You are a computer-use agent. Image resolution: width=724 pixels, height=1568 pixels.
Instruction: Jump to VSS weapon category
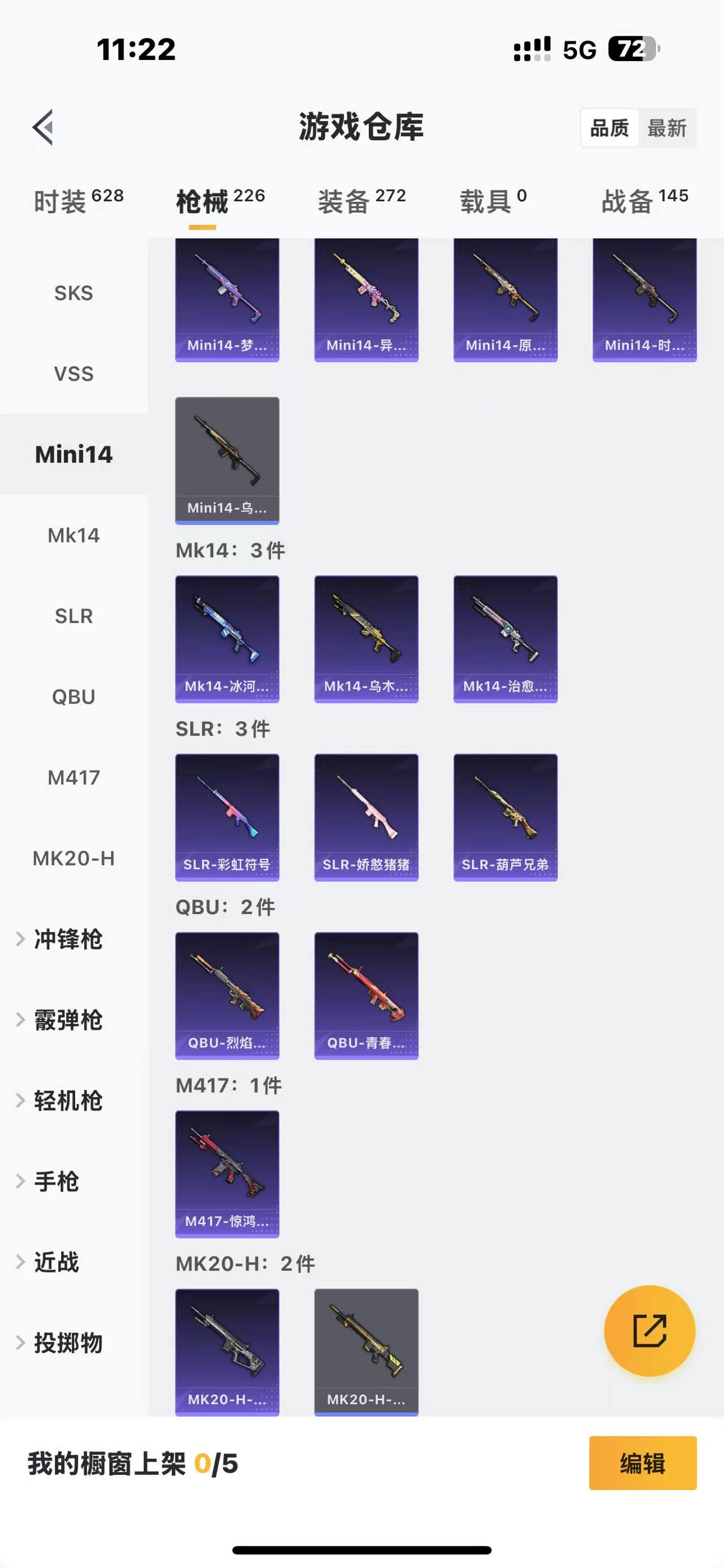(x=74, y=374)
